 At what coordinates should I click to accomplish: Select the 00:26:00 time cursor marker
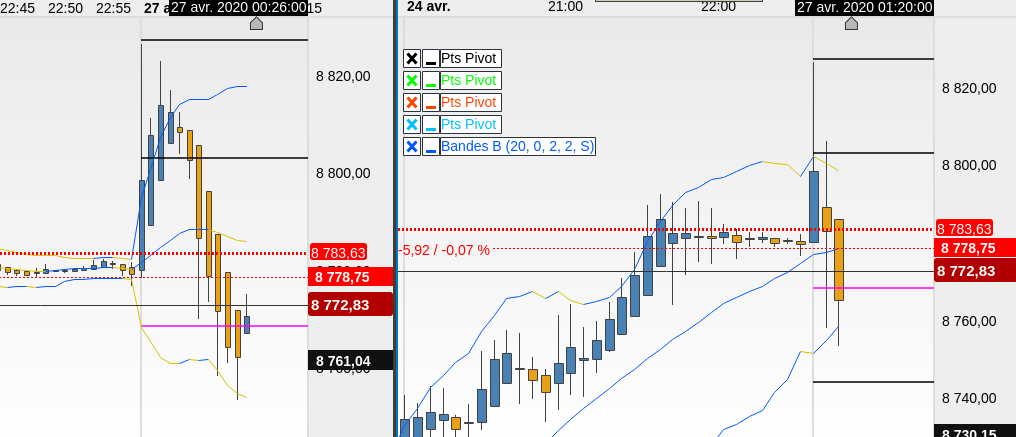click(x=256, y=23)
